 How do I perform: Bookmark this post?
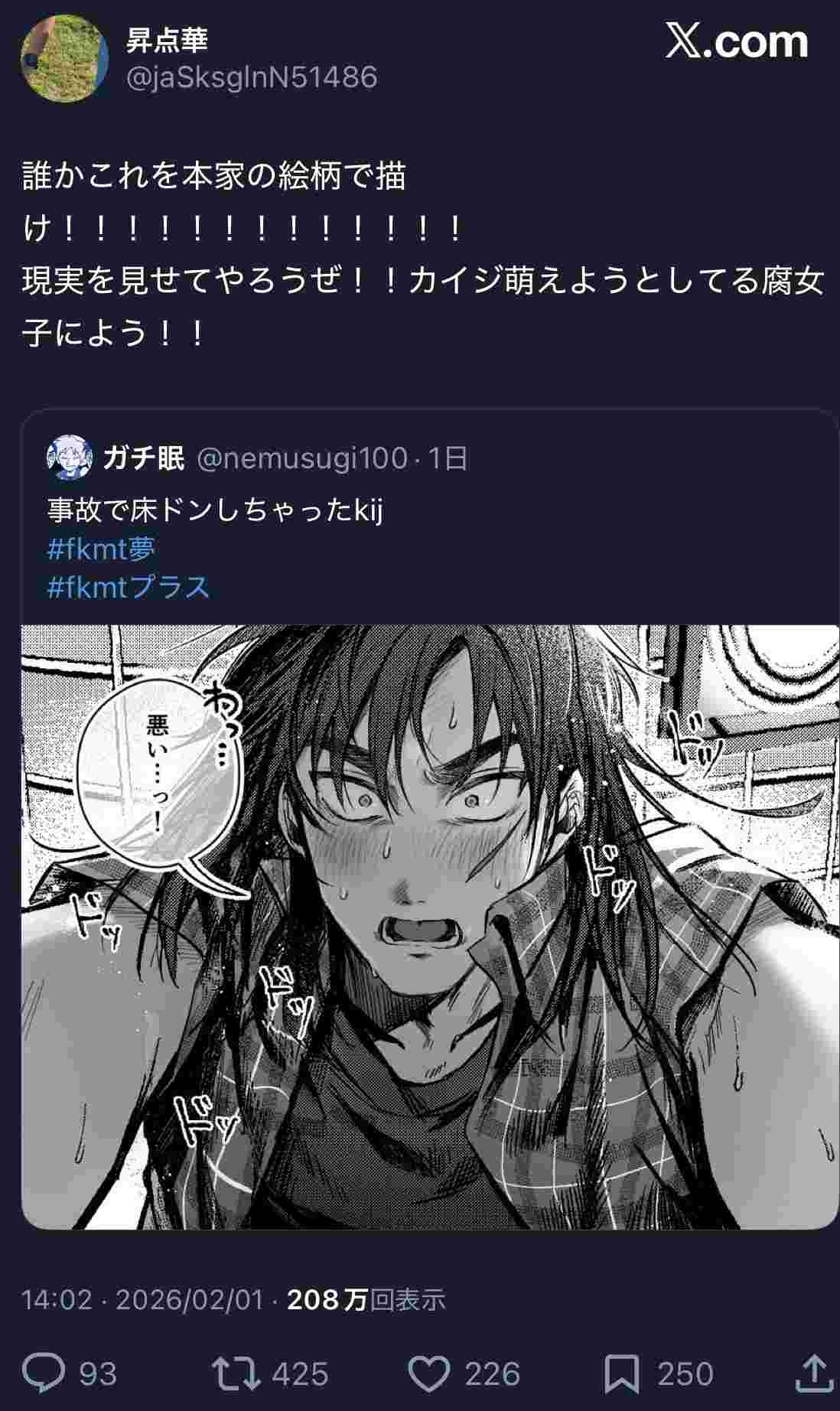coord(622,1374)
